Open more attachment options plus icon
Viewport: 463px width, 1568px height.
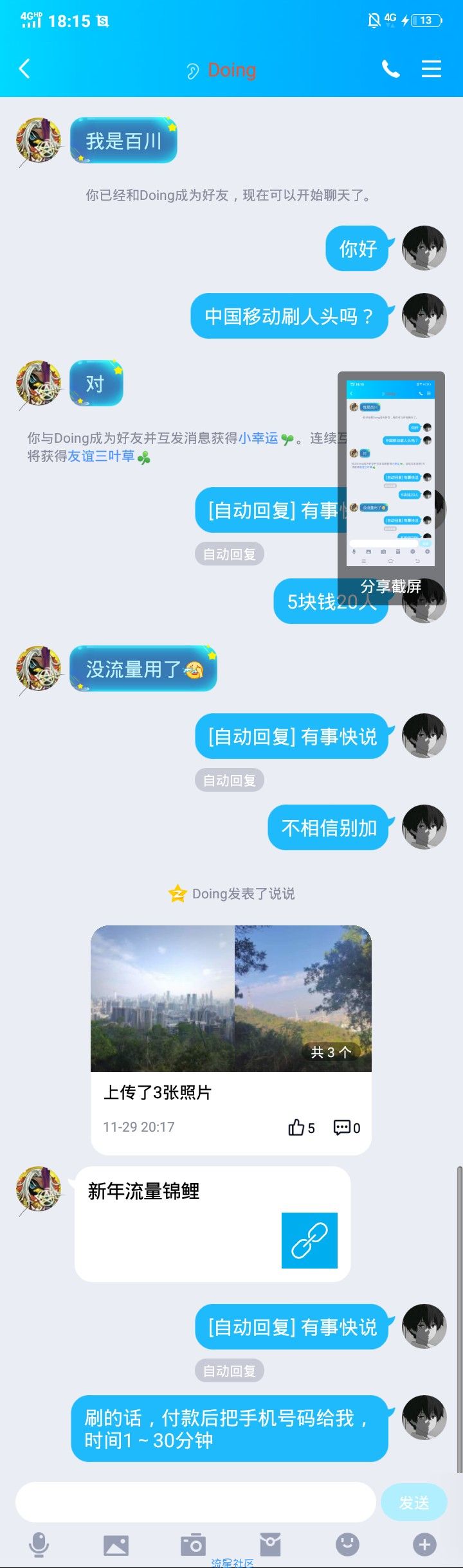tap(424, 1544)
